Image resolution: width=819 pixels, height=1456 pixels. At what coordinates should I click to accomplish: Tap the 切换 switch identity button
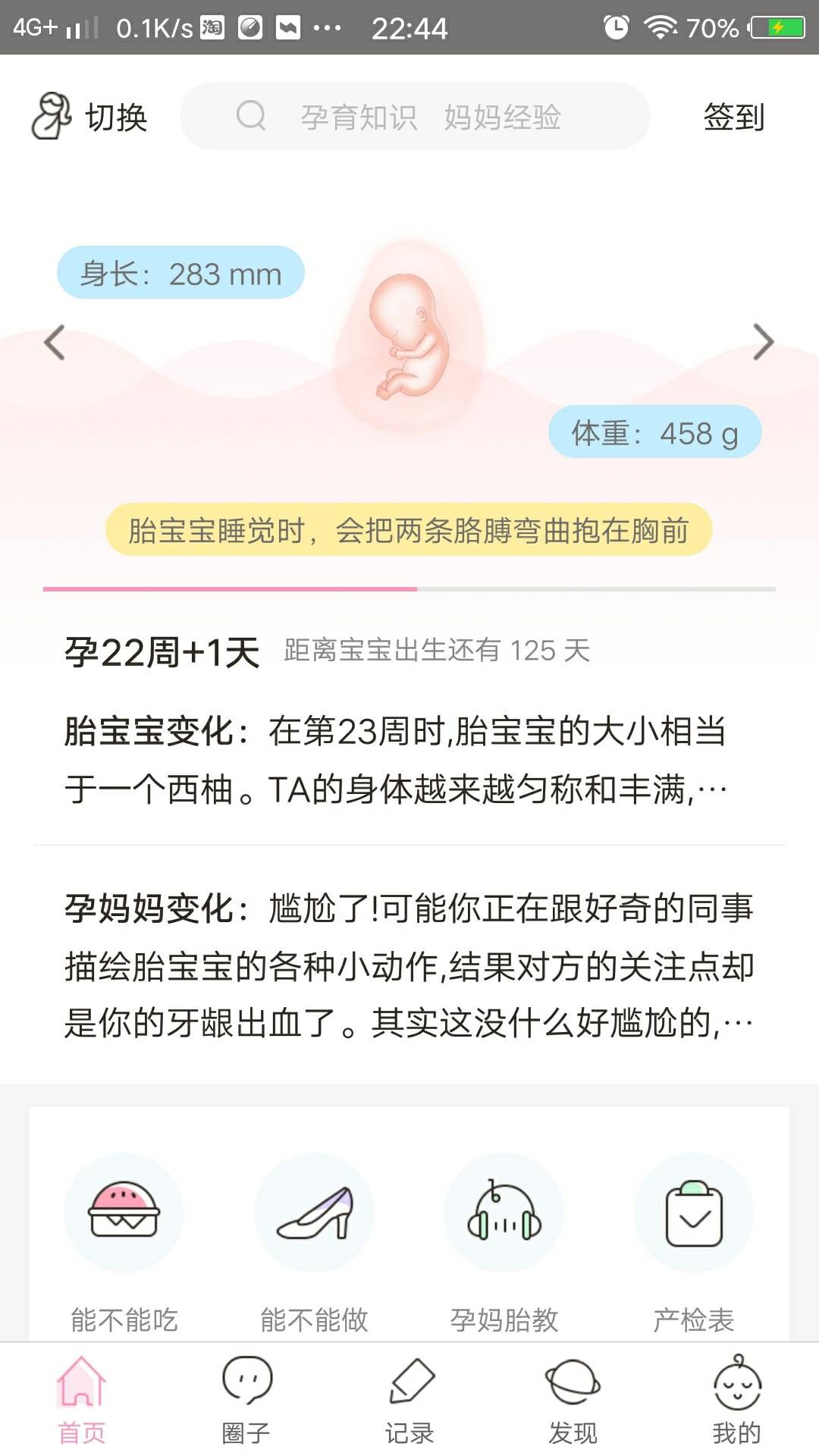(89, 117)
